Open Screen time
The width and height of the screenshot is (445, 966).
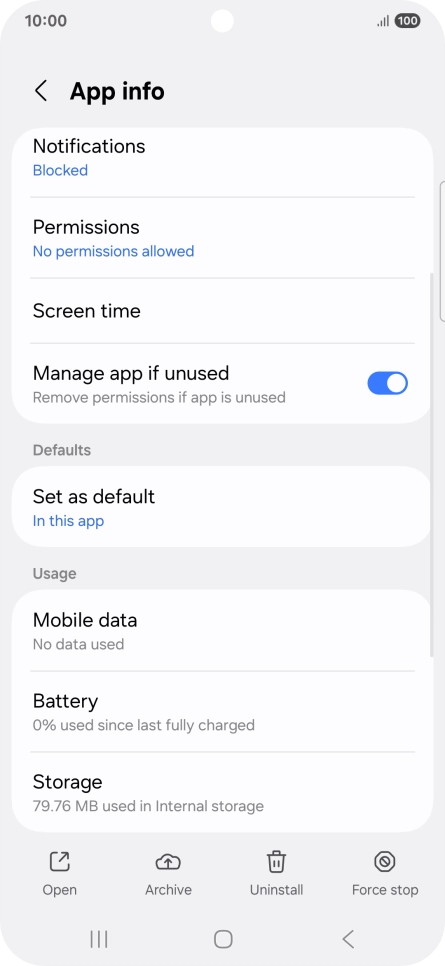click(222, 311)
